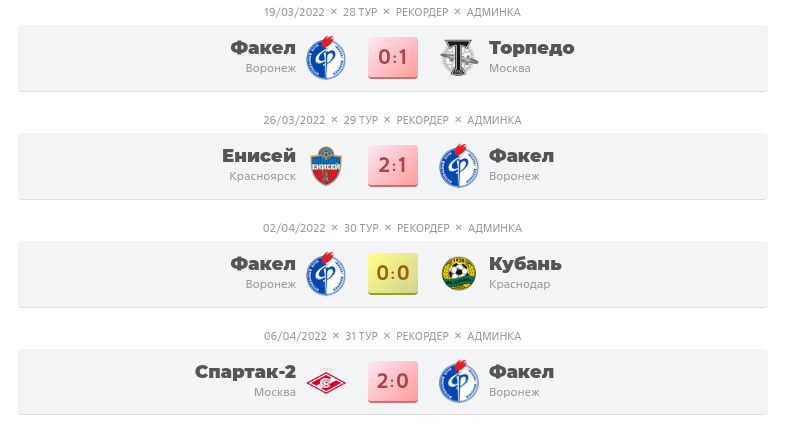Open the Спартак-2 Москва team page
This screenshot has width=788, height=434.
coord(246,372)
